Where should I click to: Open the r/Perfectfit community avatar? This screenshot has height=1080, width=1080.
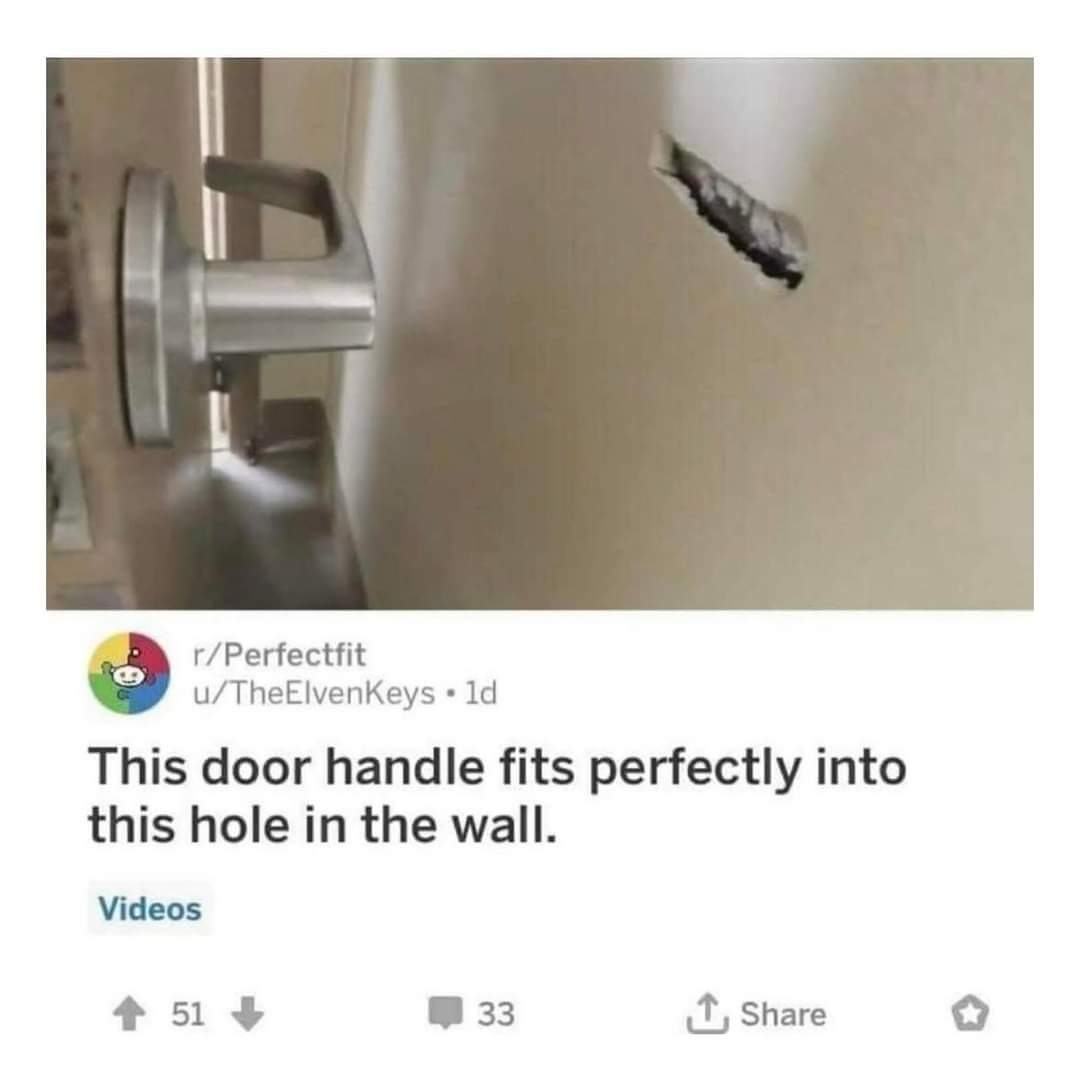point(127,673)
